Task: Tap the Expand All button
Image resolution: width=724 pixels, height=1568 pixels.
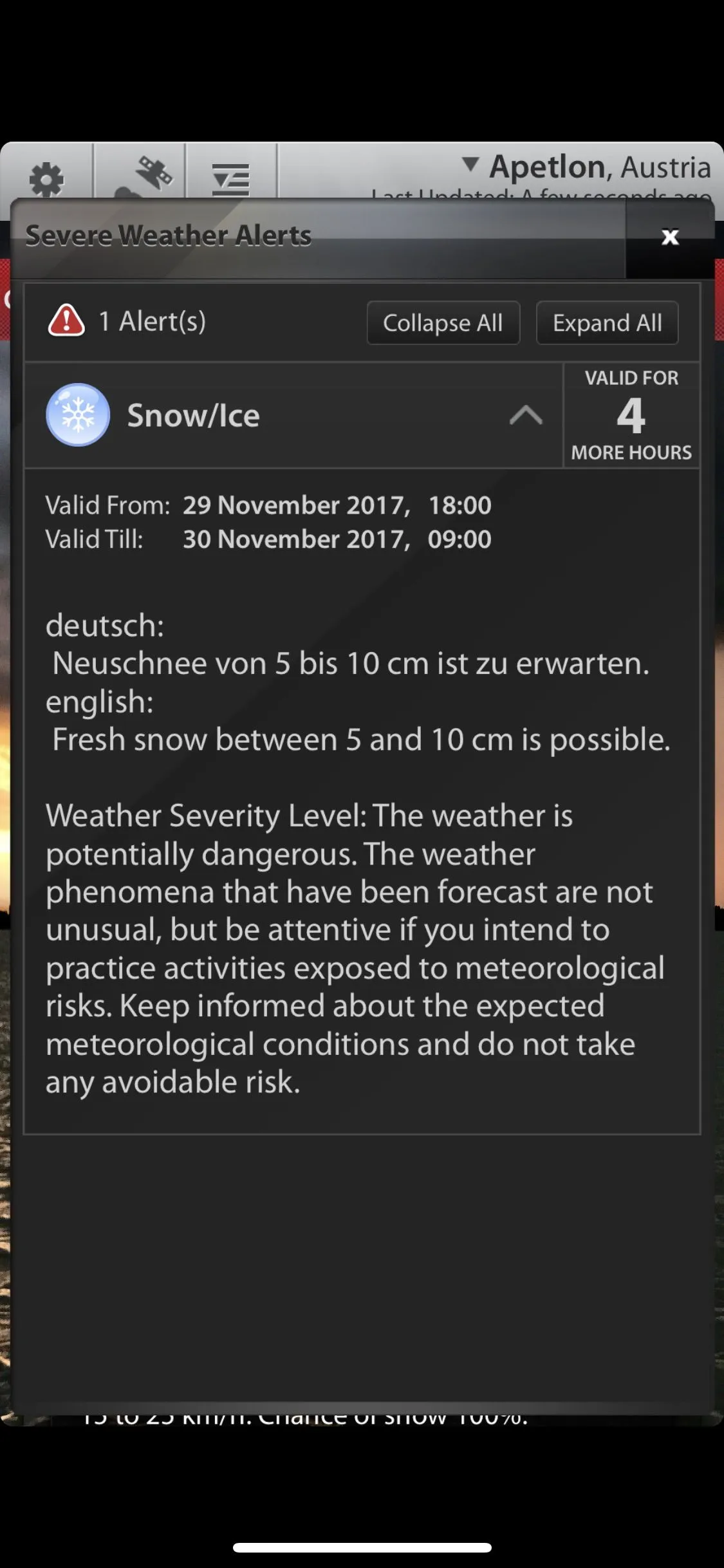Action: coord(607,322)
